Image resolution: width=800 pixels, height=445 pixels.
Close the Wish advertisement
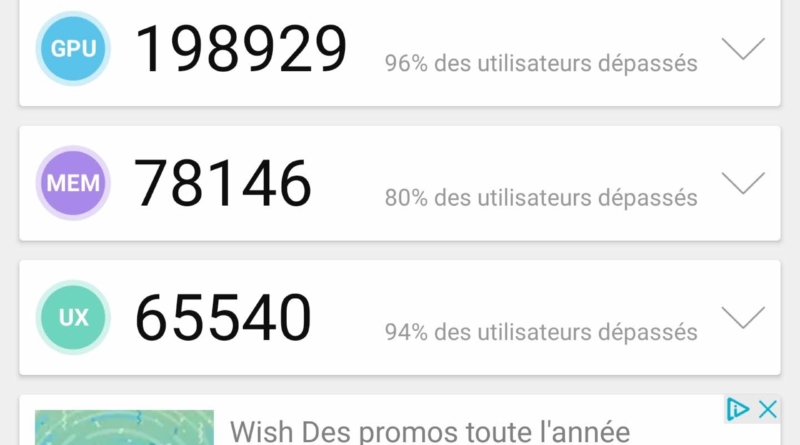(767, 409)
